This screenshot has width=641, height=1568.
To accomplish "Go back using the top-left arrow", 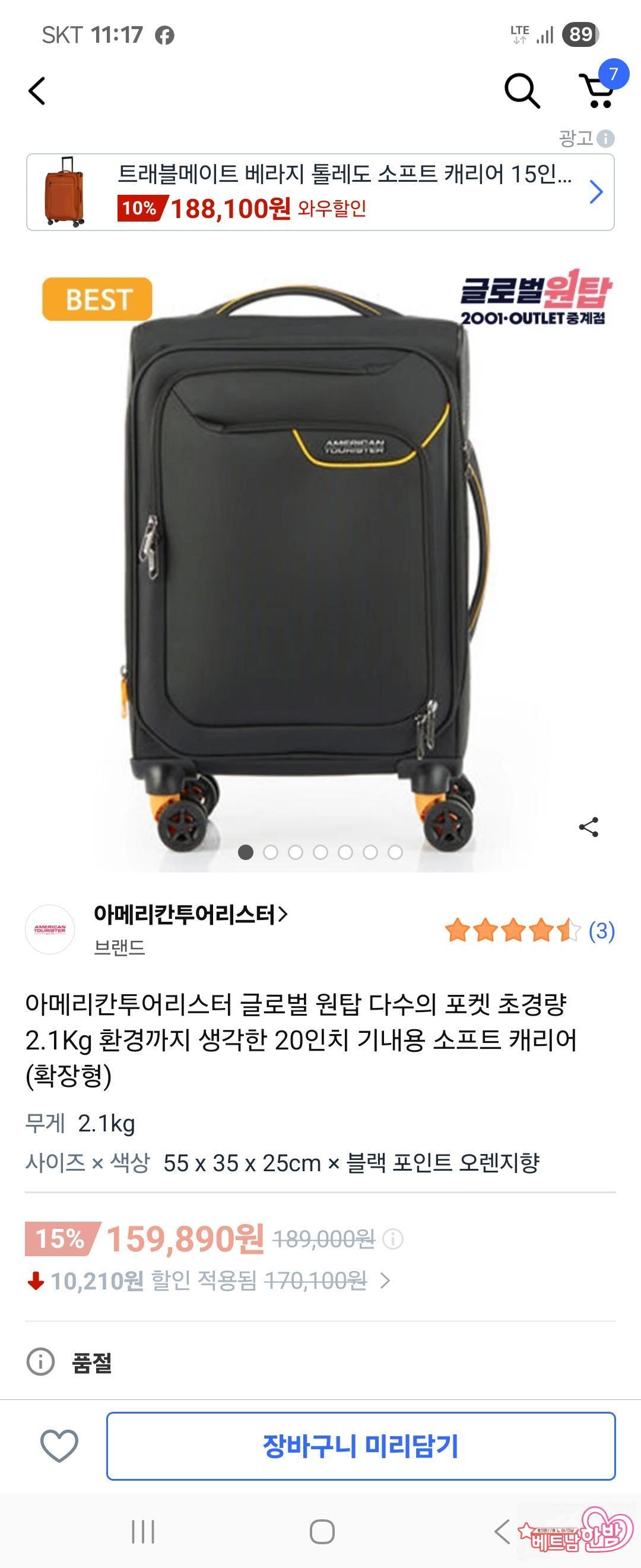I will coord(37,91).
